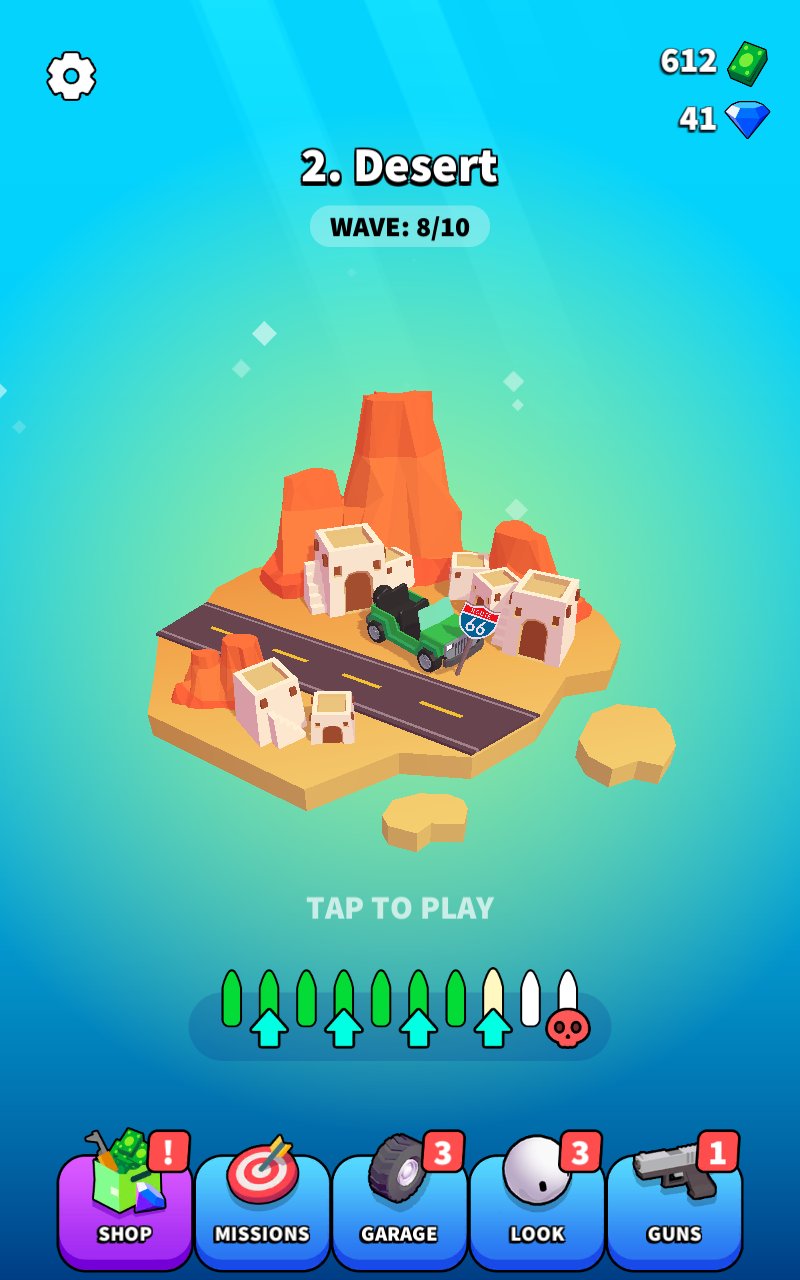The width and height of the screenshot is (800, 1280).
Task: Switch to the Guns section
Action: click(674, 1210)
